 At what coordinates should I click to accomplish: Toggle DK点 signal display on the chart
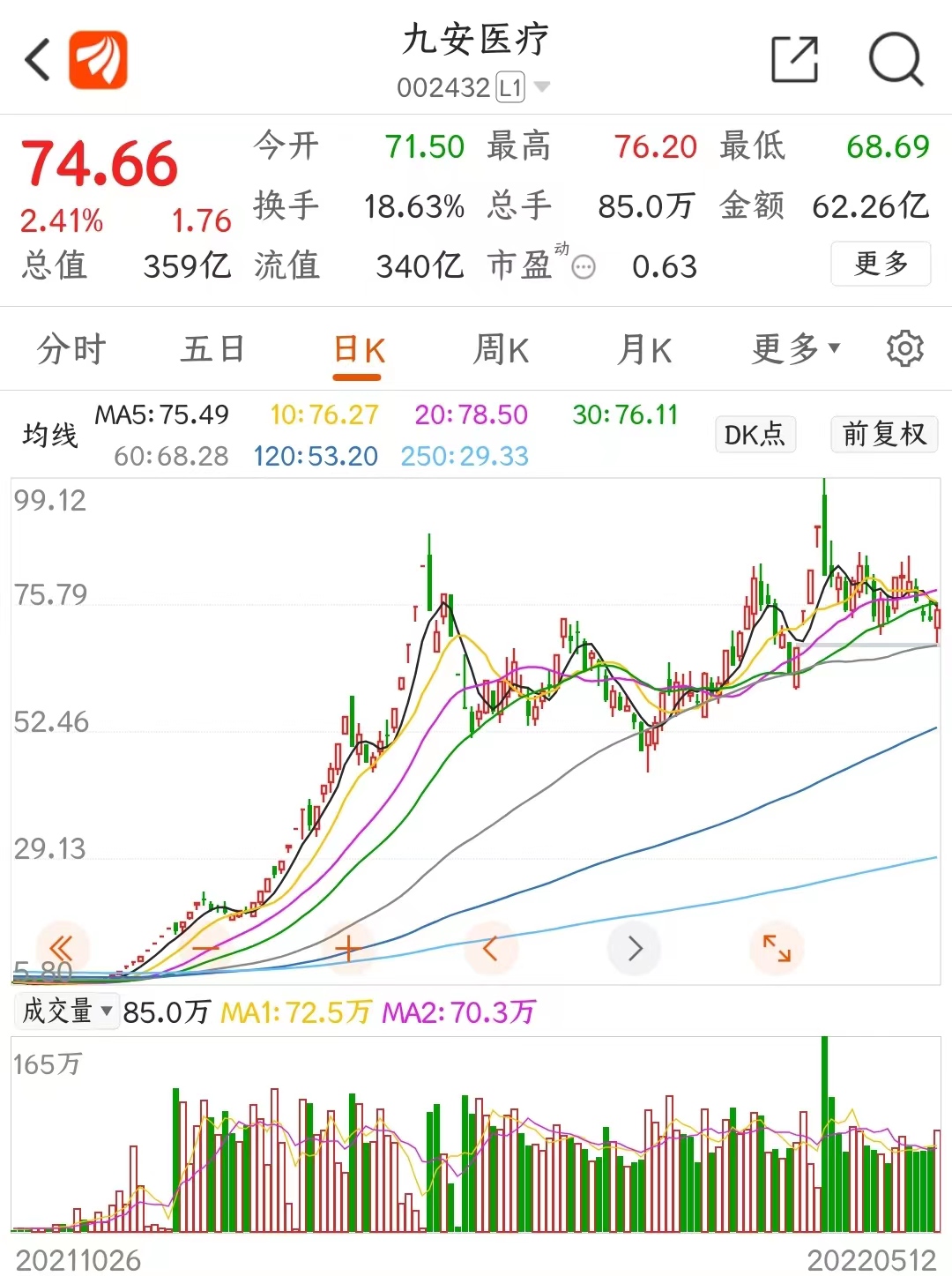pos(755,435)
